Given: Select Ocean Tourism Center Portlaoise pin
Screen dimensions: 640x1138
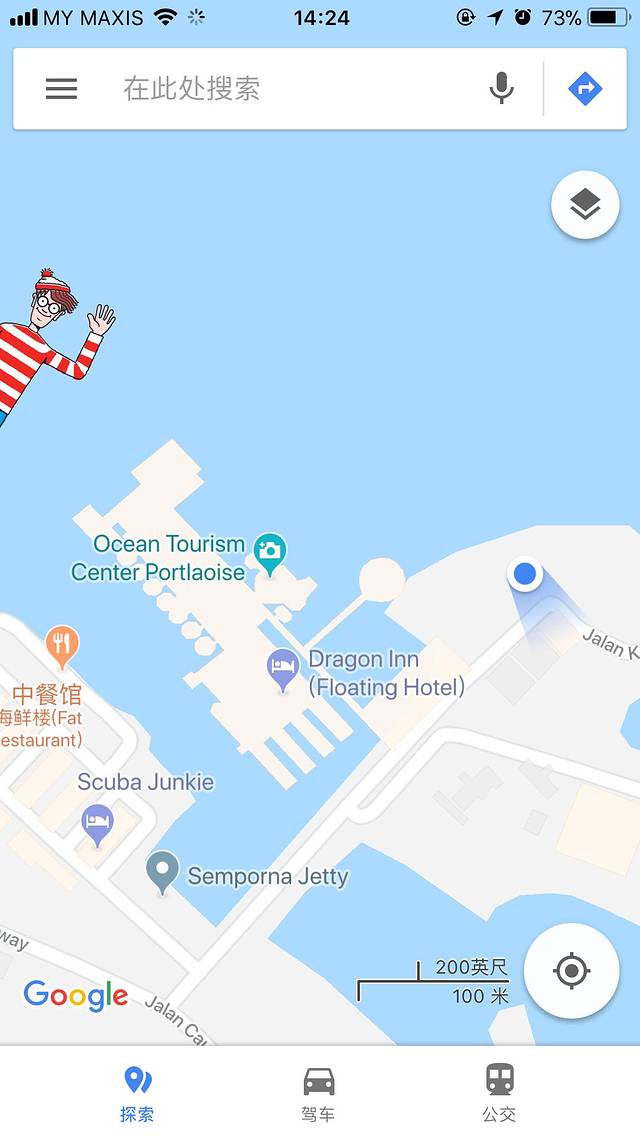Looking at the screenshot, I should point(269,551).
